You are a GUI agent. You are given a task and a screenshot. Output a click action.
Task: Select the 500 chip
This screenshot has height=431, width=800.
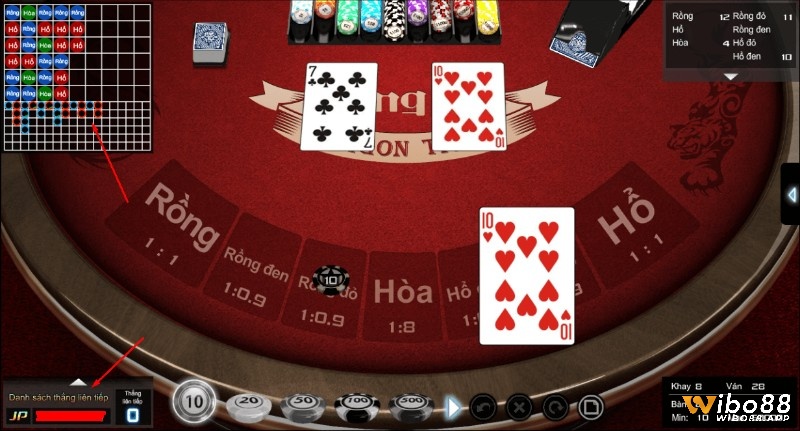411,404
